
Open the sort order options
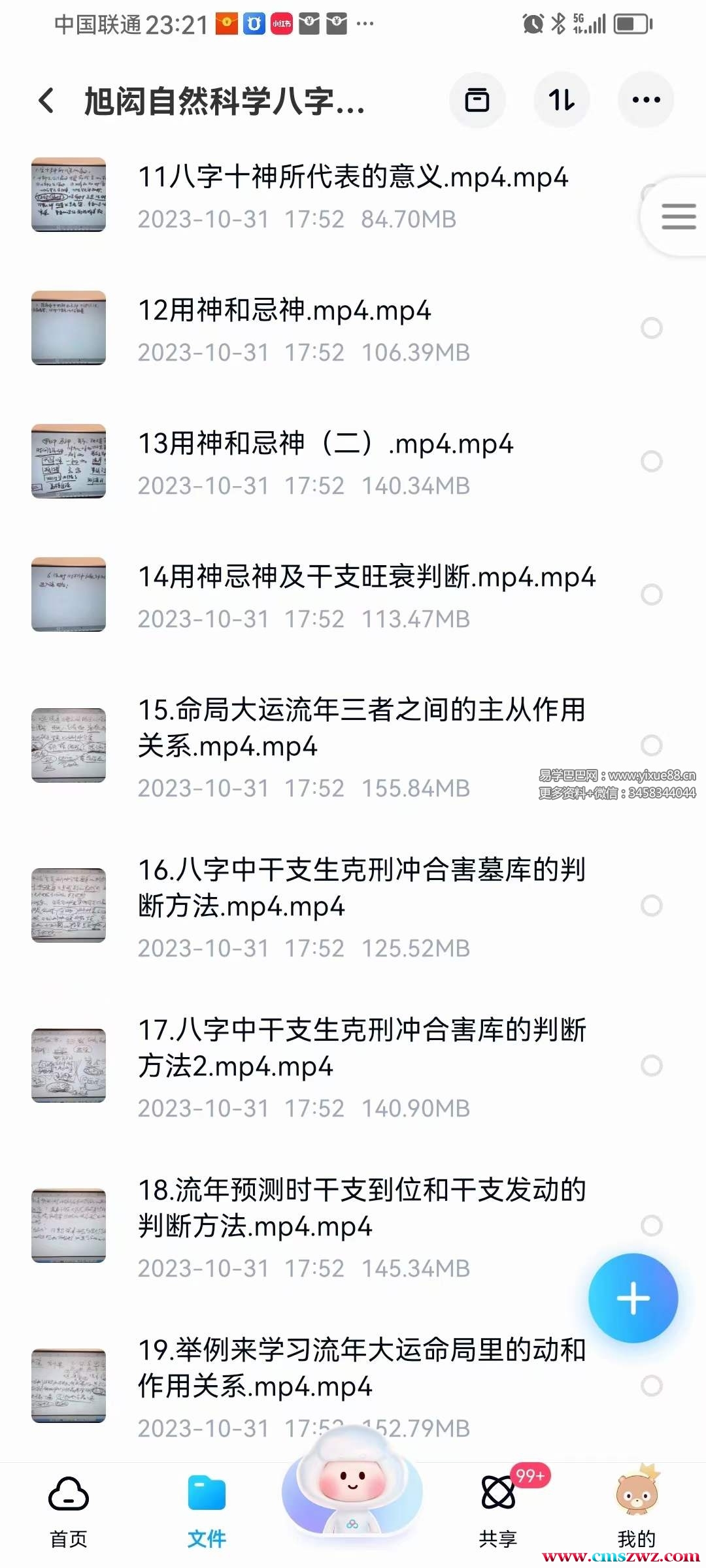click(562, 101)
